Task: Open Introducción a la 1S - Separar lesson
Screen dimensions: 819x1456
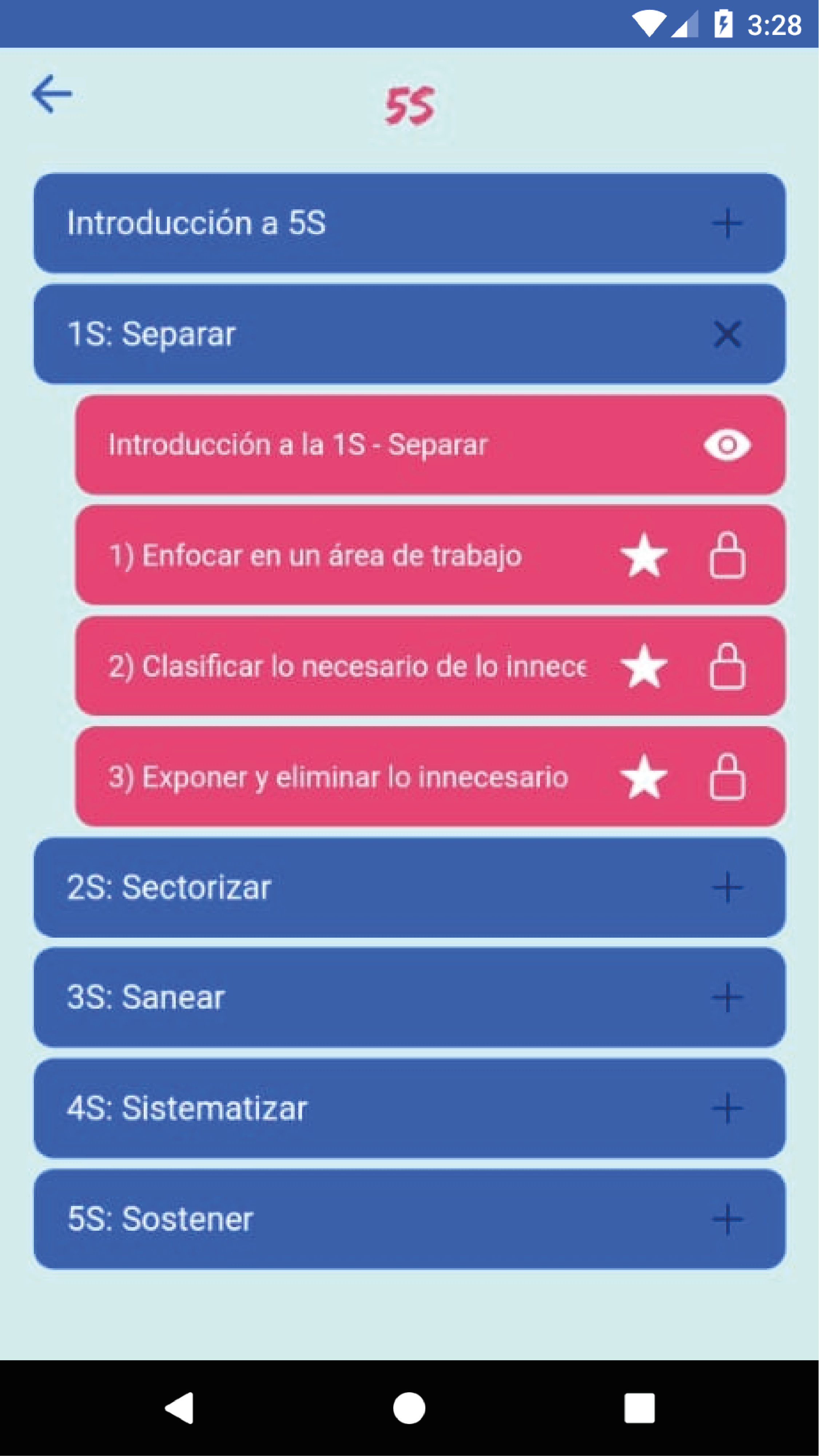Action: point(430,445)
